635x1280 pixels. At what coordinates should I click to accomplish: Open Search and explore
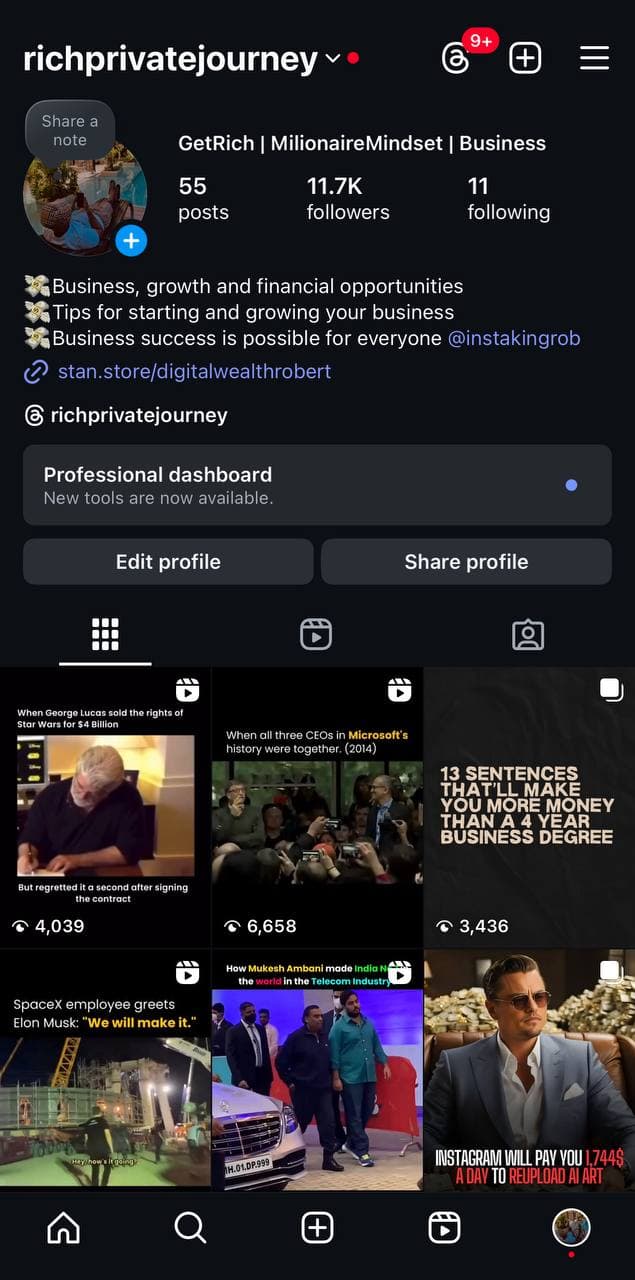[x=190, y=1227]
